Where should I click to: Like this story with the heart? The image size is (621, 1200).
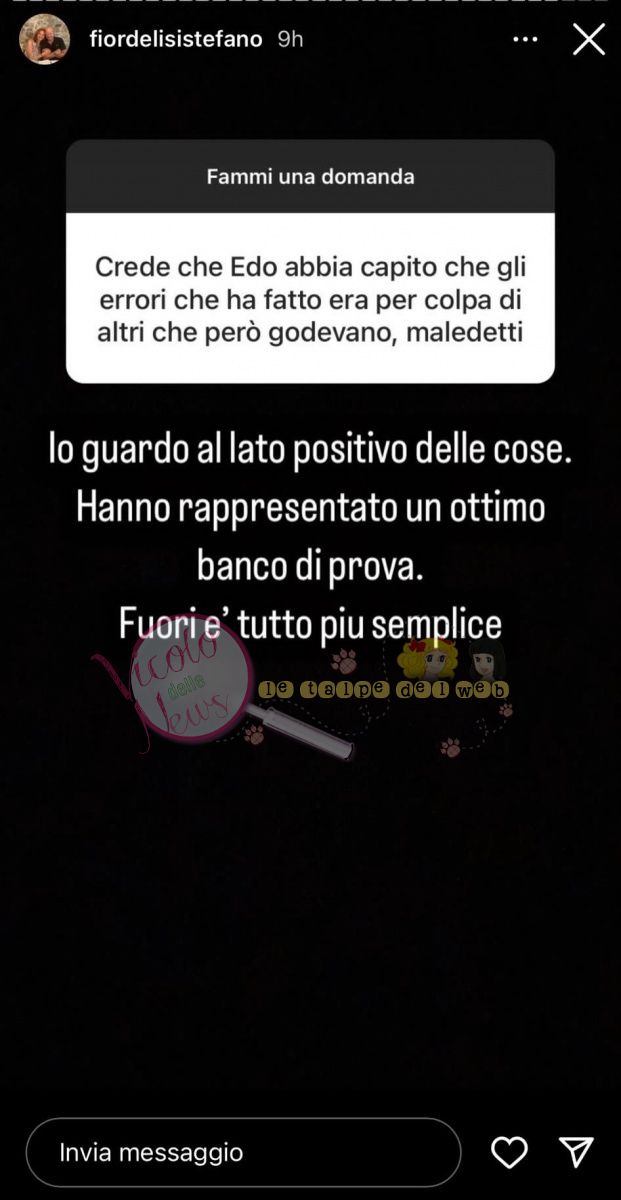click(x=510, y=1152)
